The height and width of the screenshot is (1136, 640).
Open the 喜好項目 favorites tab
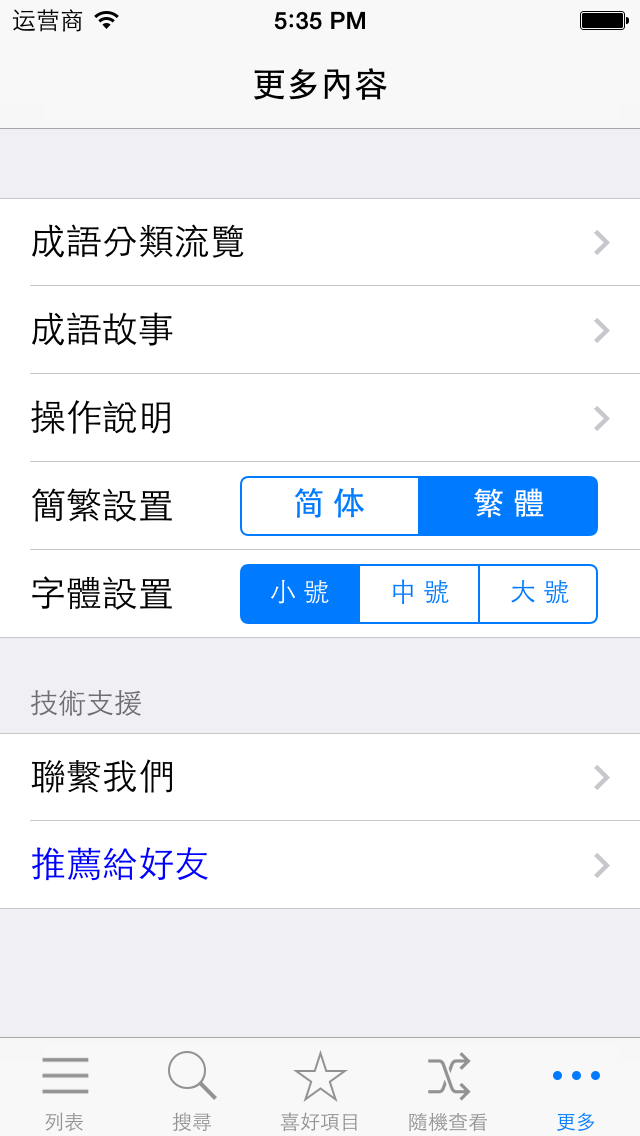pyautogui.click(x=320, y=1090)
